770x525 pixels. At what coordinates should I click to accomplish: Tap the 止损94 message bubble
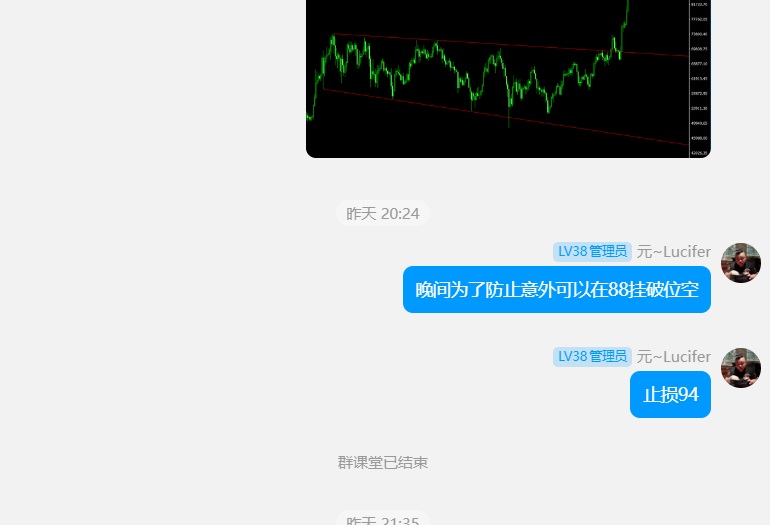click(x=670, y=395)
